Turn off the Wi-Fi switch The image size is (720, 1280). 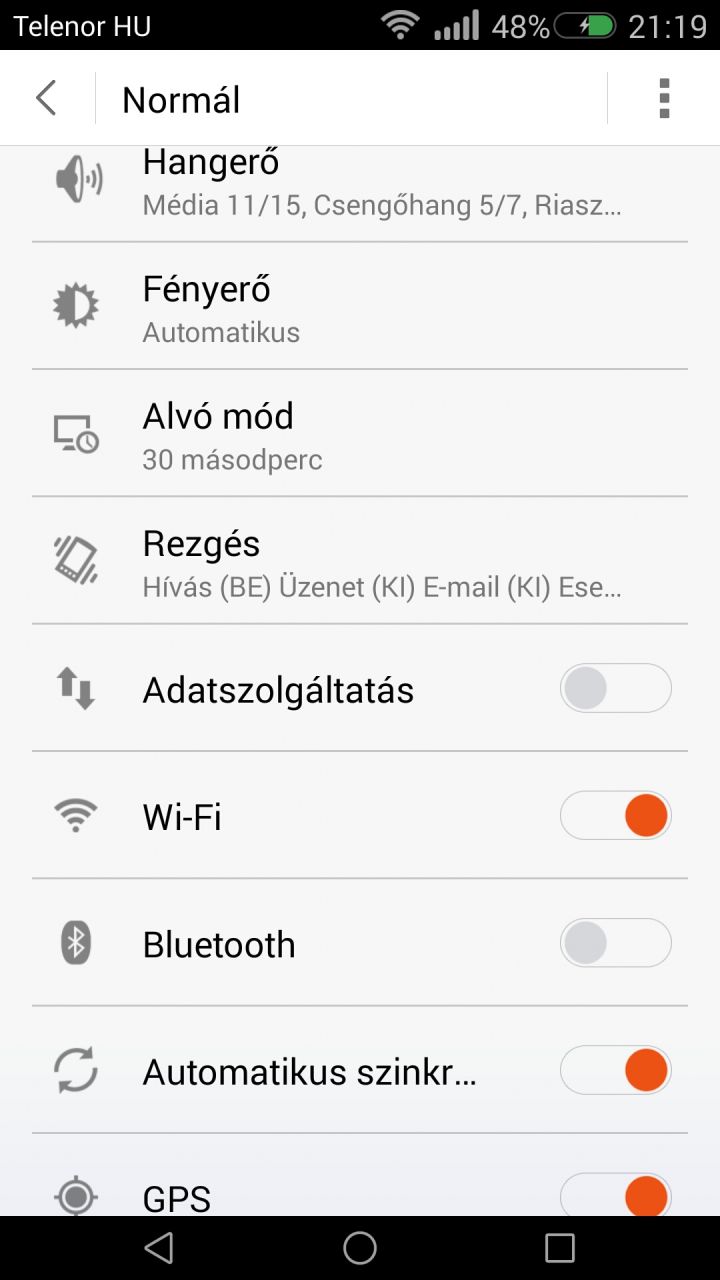(615, 816)
